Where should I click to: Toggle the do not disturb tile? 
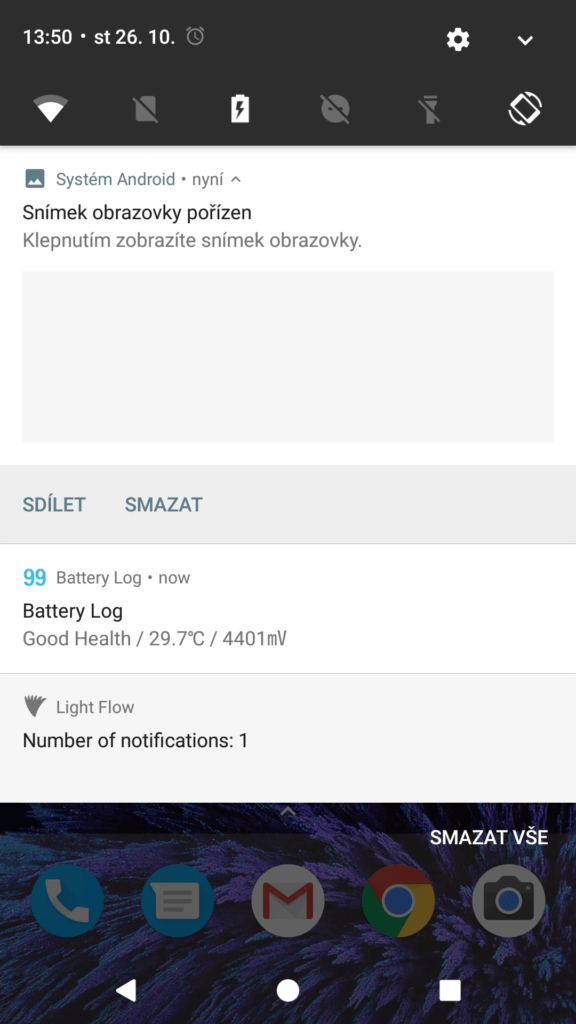(x=335, y=108)
